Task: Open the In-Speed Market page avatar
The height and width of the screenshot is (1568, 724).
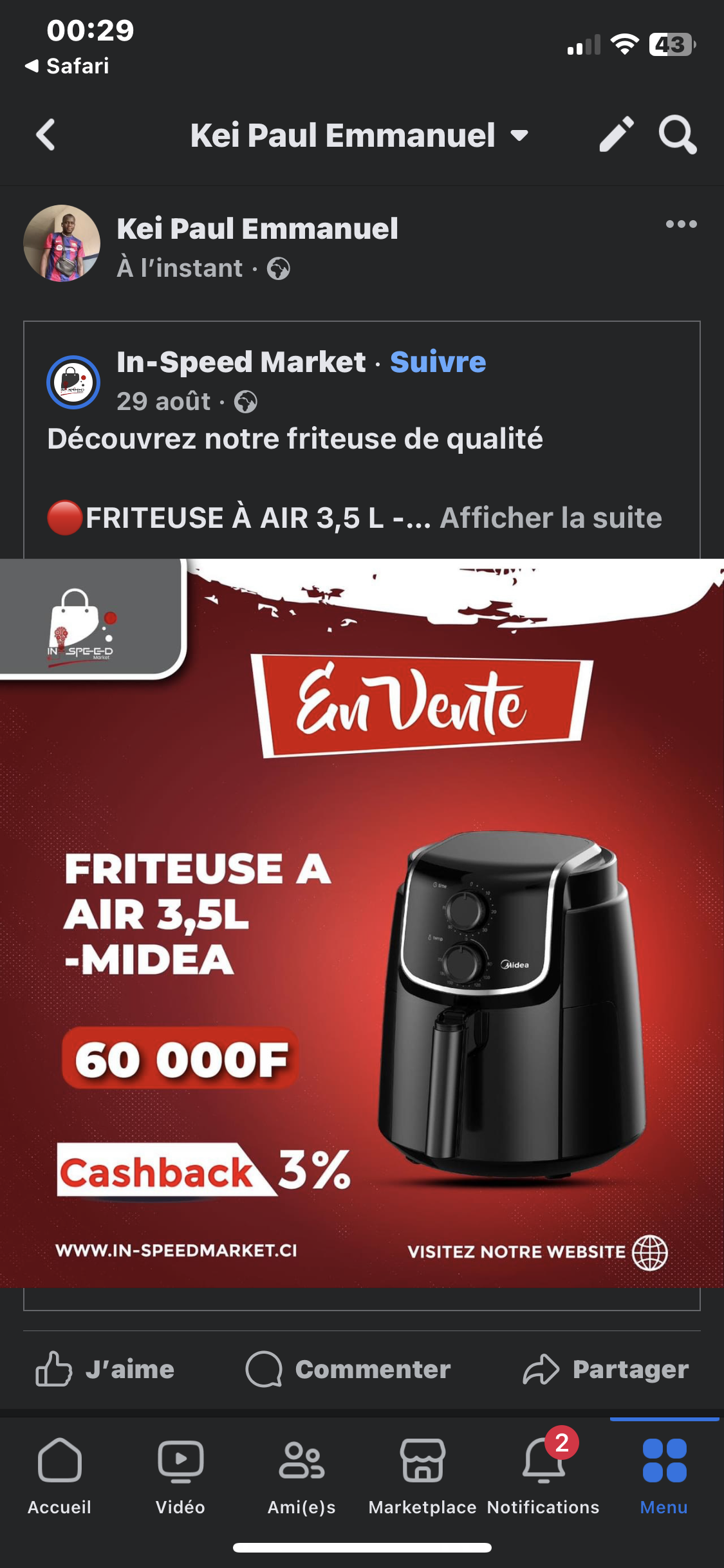Action: (x=73, y=382)
